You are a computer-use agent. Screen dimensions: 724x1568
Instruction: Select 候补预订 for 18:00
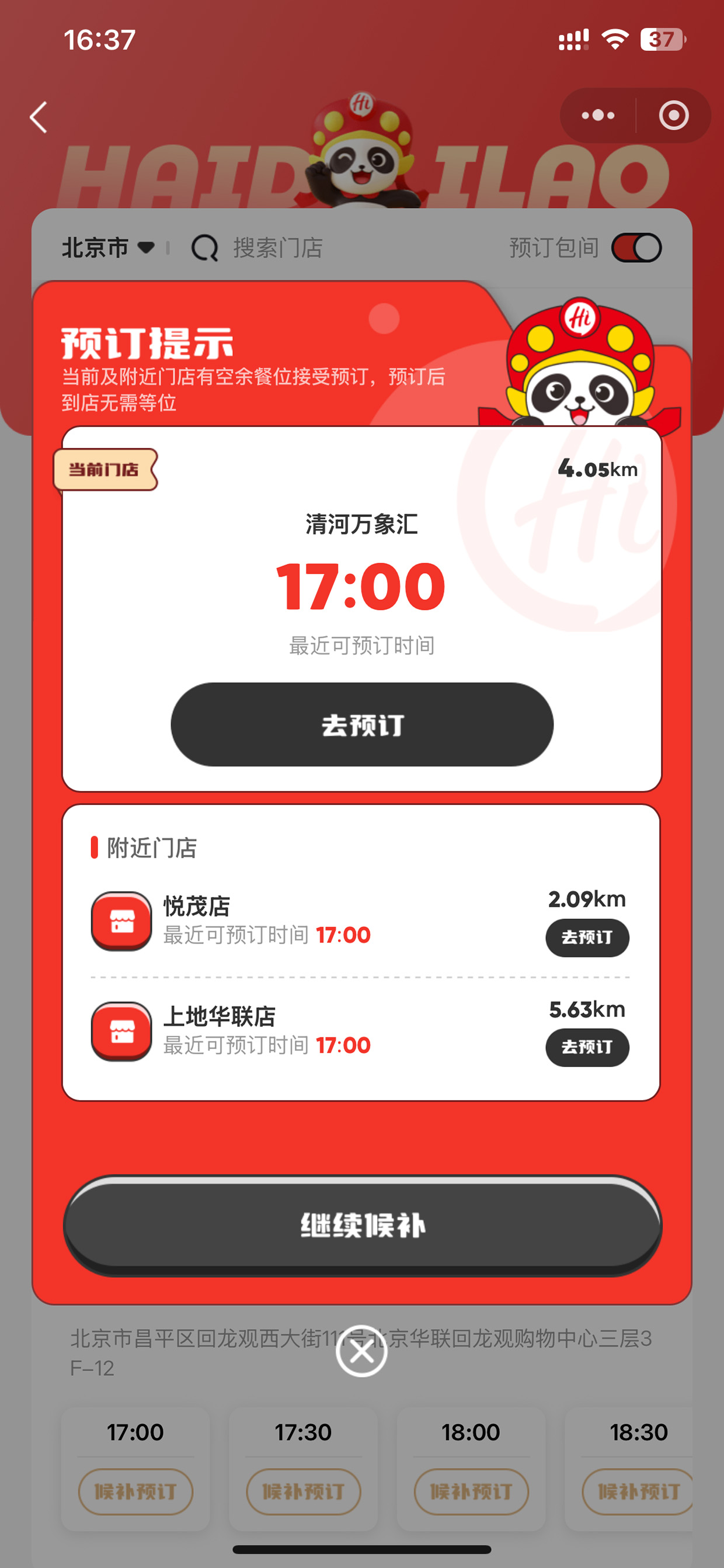coord(472,1491)
